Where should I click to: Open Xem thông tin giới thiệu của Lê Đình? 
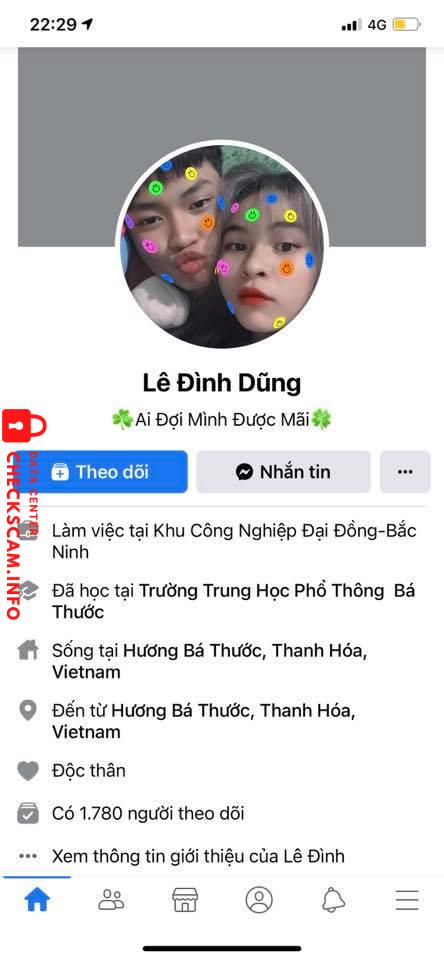(x=198, y=855)
